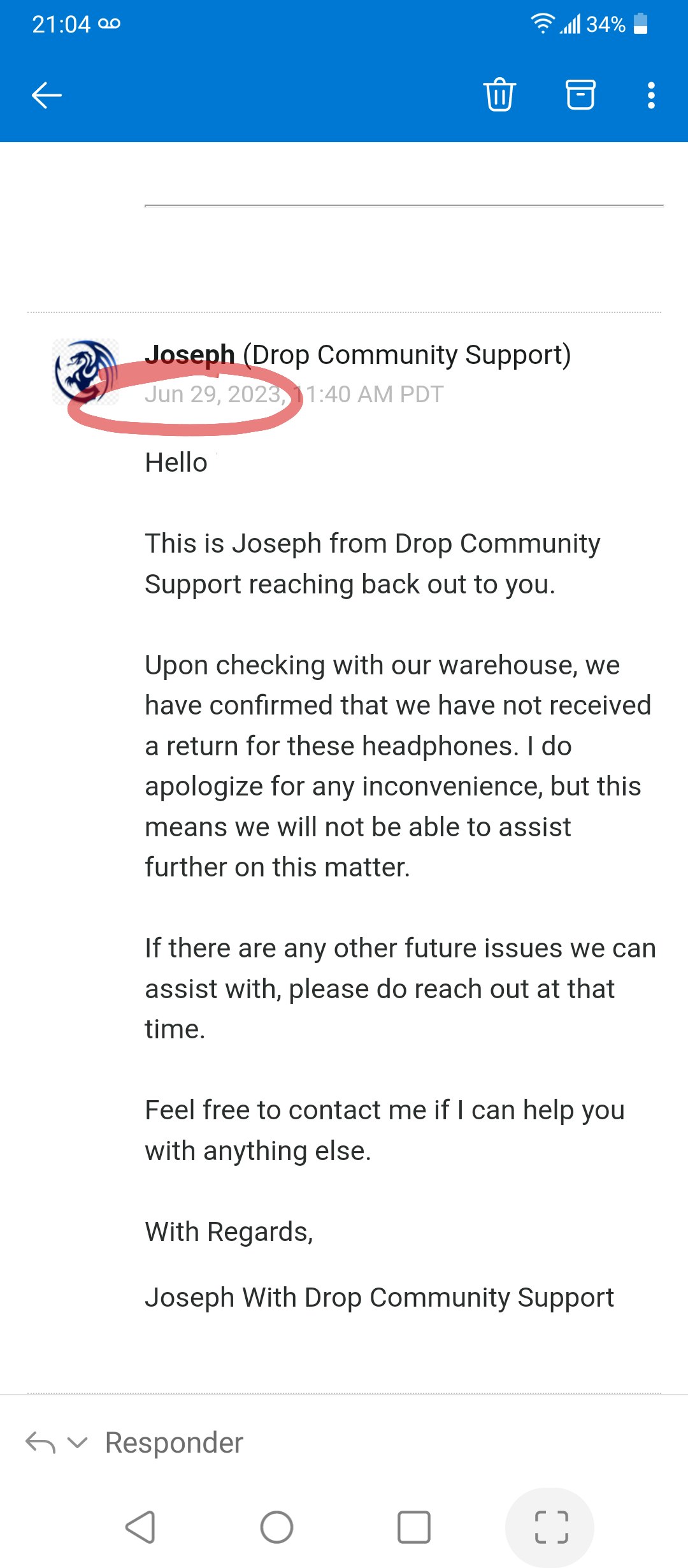
Task: Go back to the inbox
Action: click(47, 96)
